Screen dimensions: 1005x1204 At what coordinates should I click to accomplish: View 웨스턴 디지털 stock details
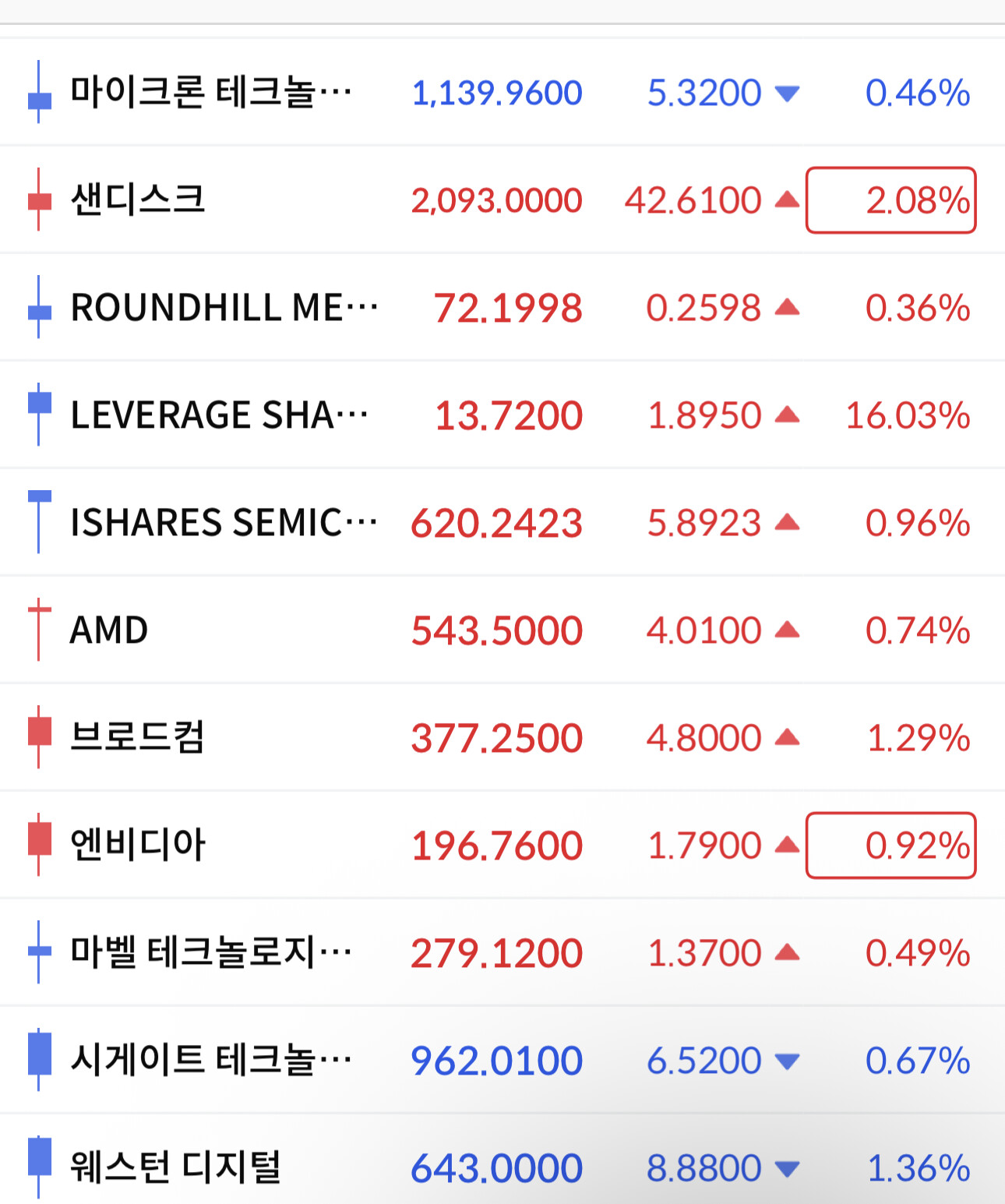(503, 1160)
